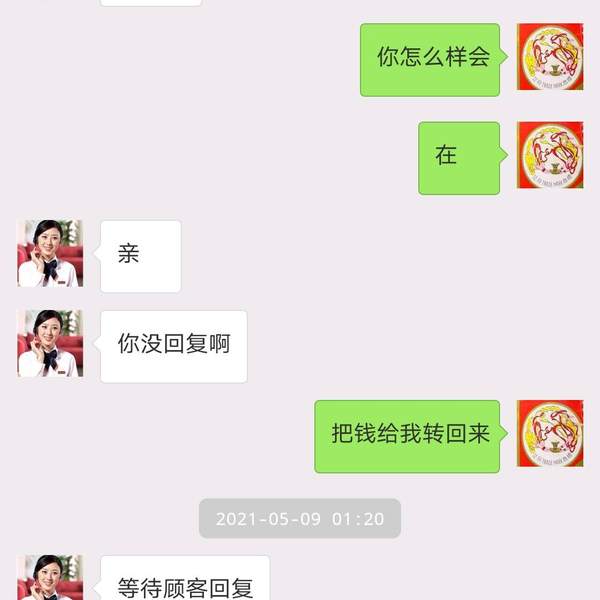Open agent avatar beside 等待顾客回复 message
Image resolution: width=600 pixels, height=600 pixels.
click(x=50, y=578)
